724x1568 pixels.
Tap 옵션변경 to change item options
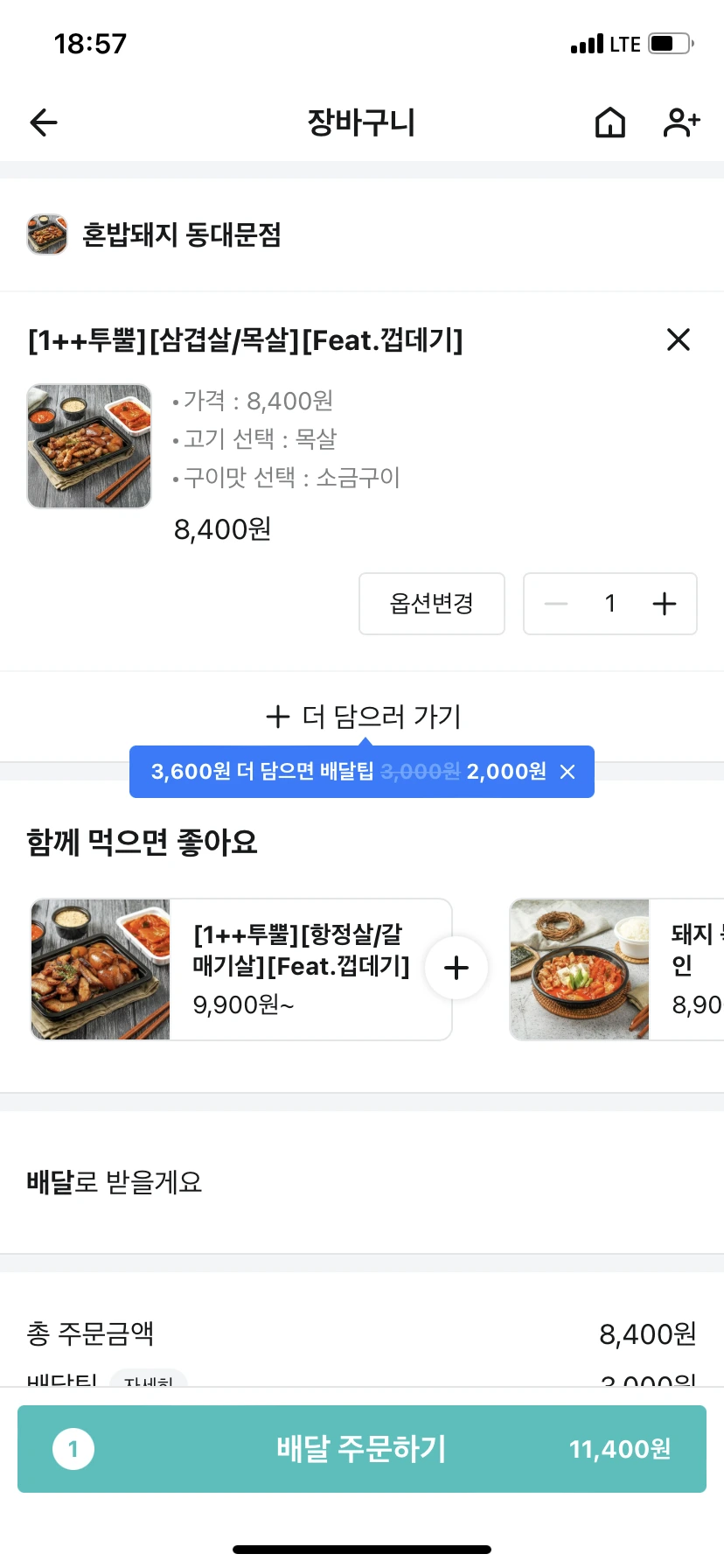coord(431,604)
